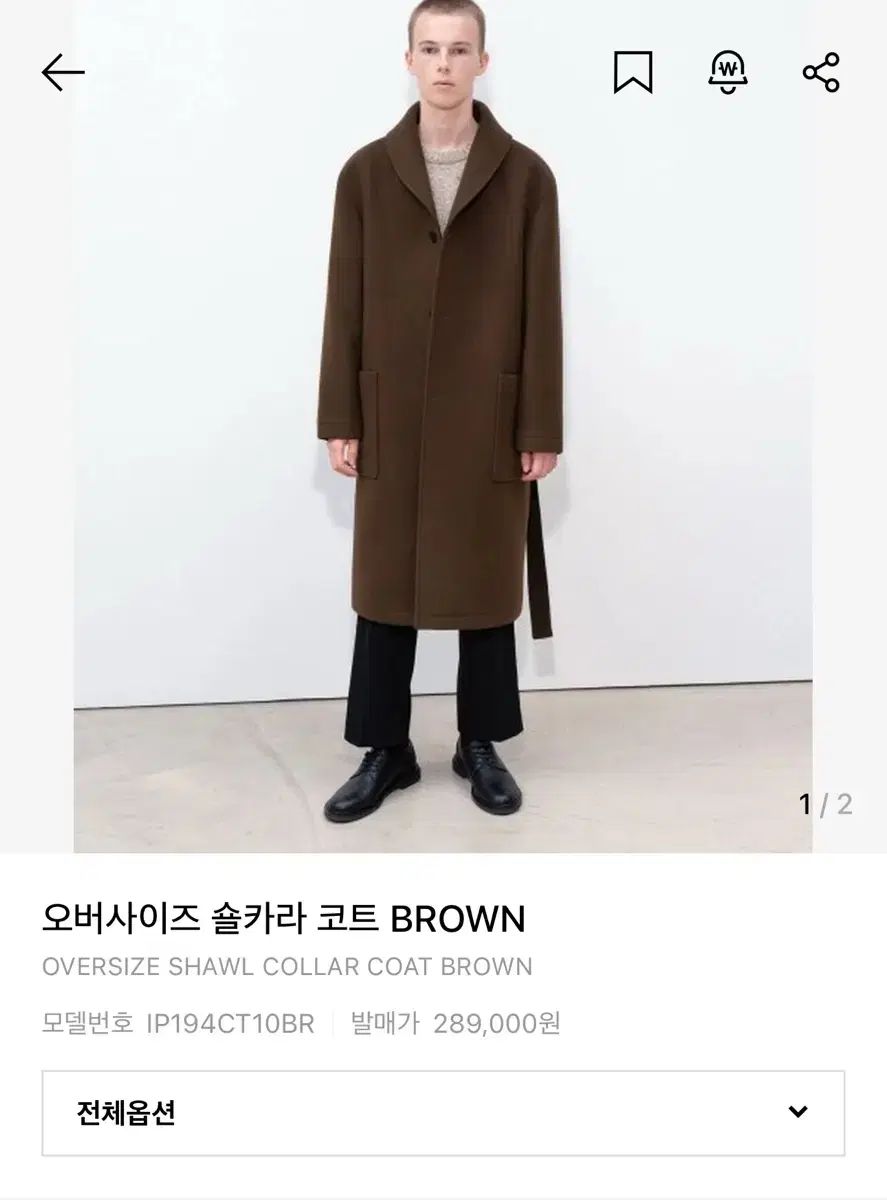Share this product page

(821, 73)
